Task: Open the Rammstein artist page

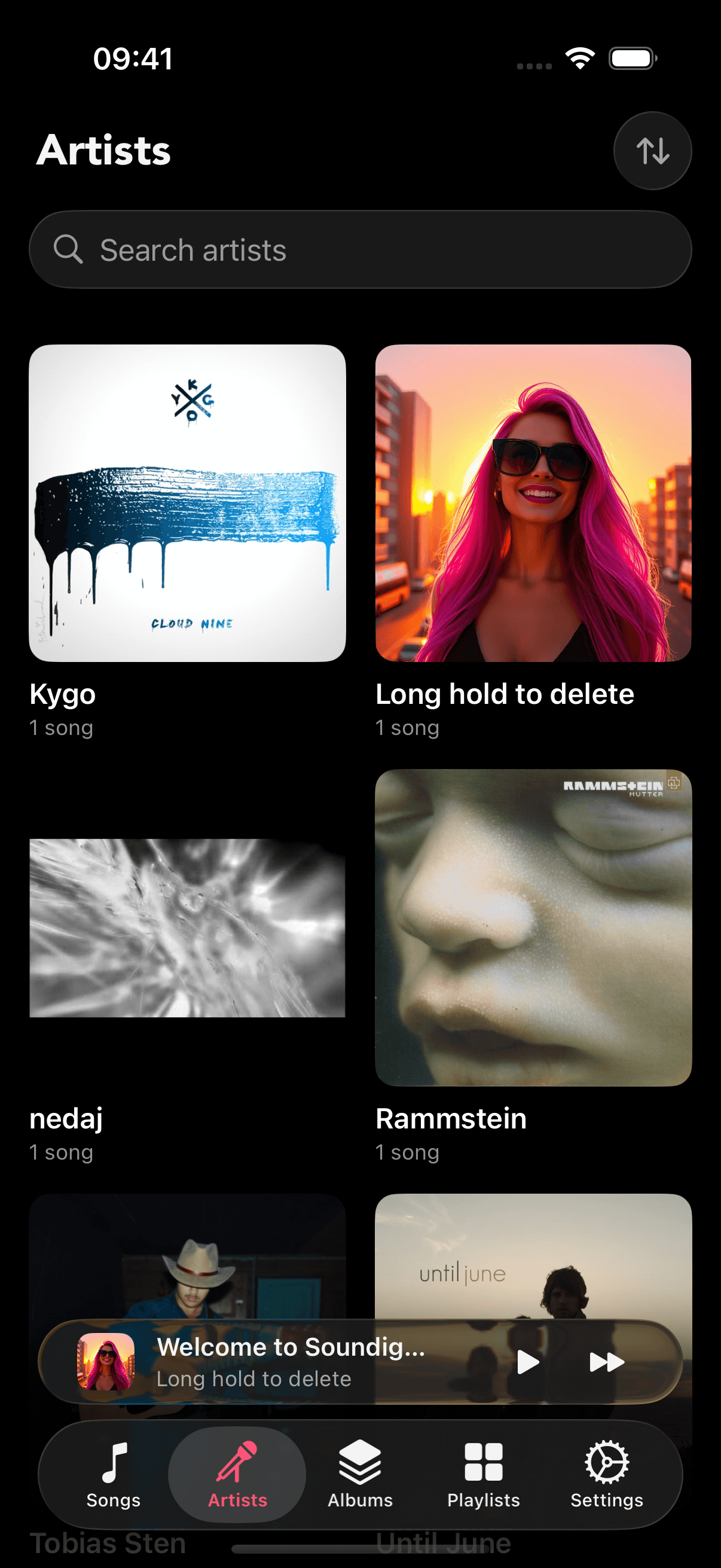Action: coord(533,928)
